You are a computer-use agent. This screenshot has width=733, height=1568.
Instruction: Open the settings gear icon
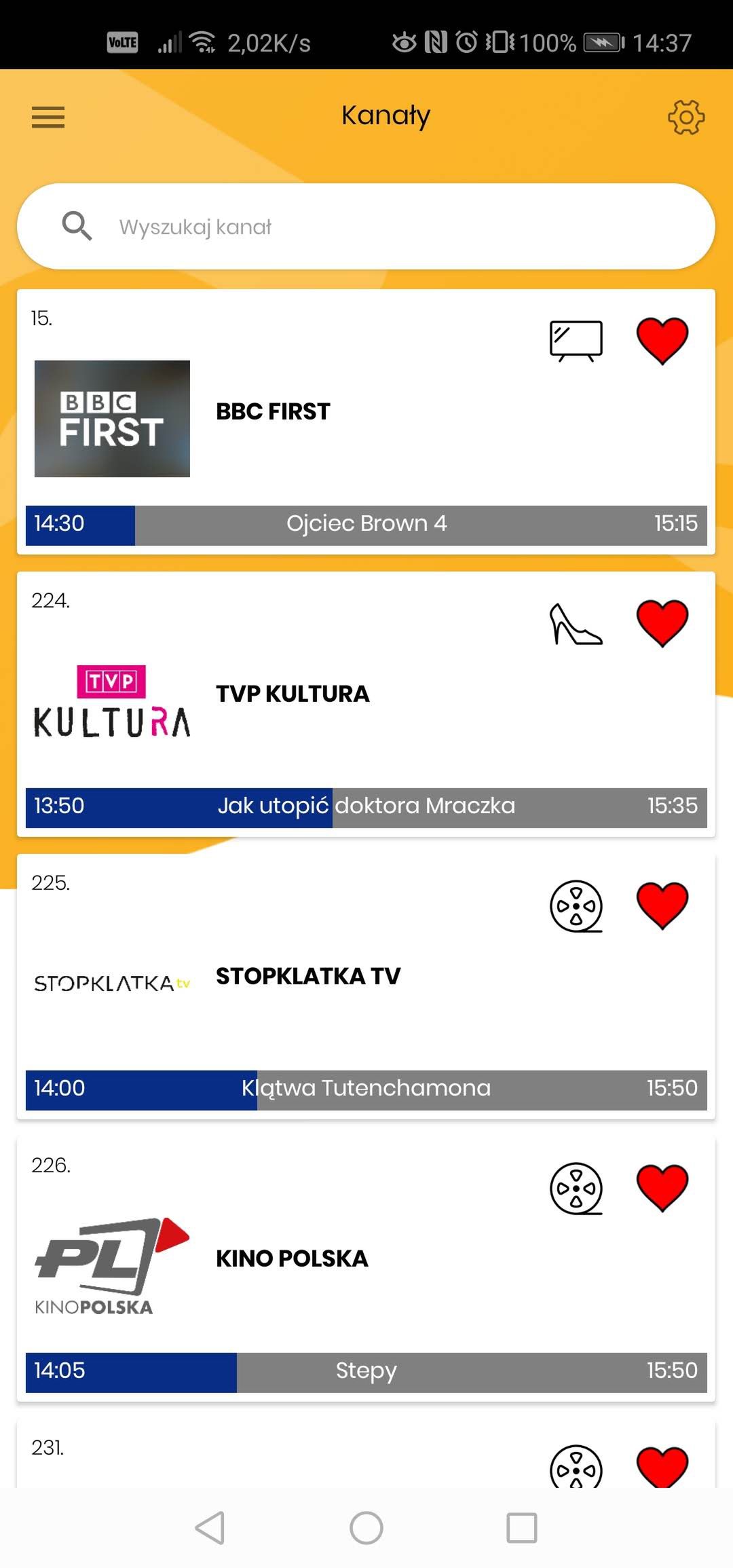coord(686,117)
